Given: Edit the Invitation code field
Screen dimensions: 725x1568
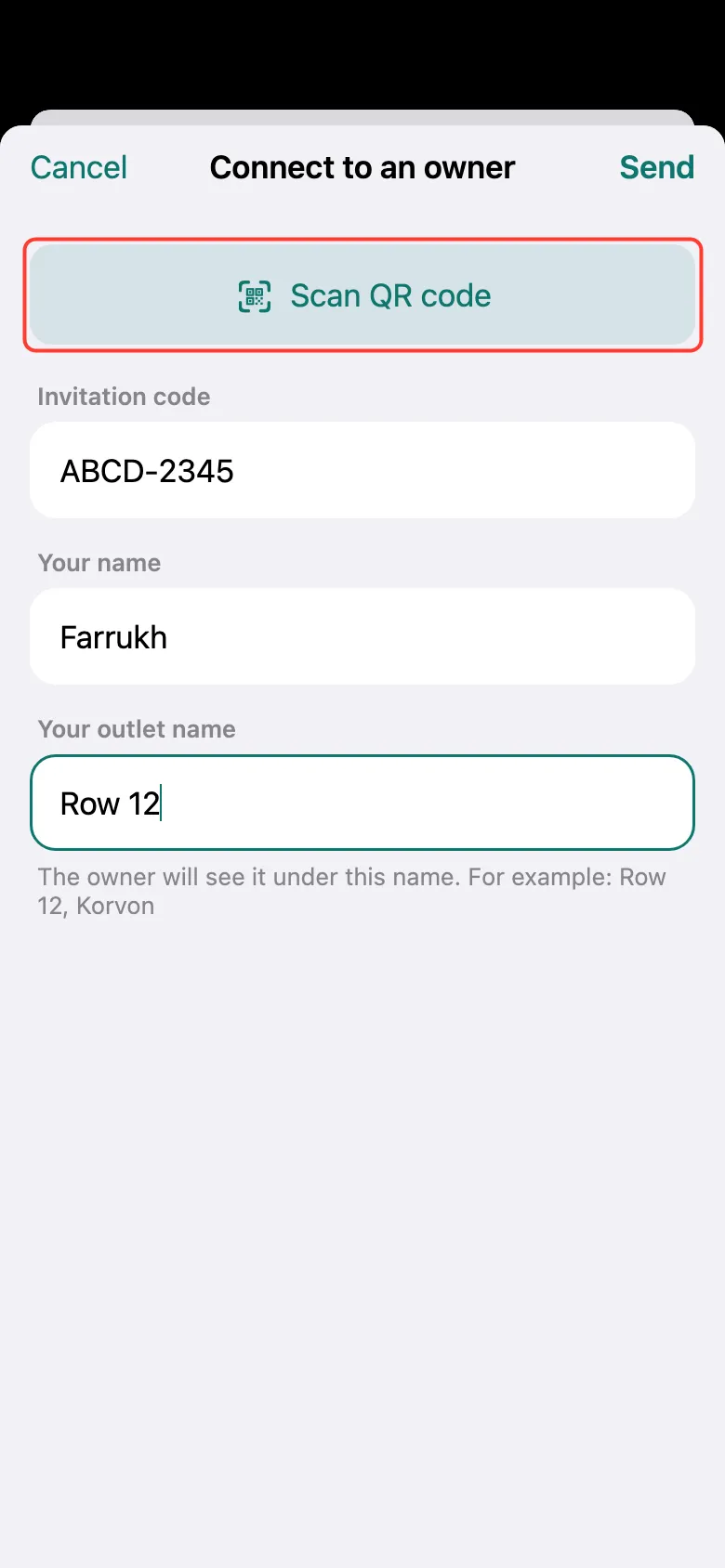Looking at the screenshot, I should click(362, 470).
